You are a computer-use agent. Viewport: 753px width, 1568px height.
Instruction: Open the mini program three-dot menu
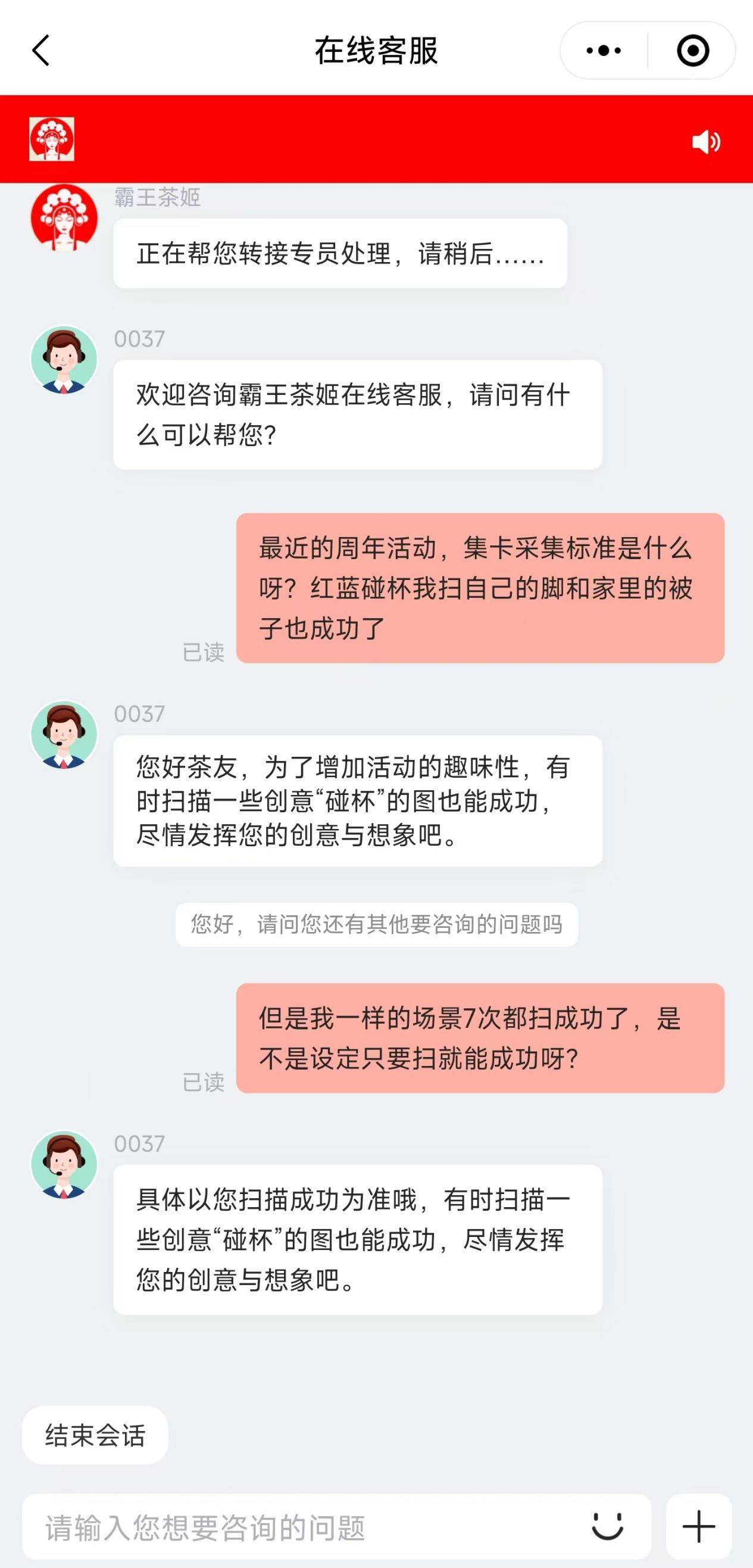pos(604,51)
